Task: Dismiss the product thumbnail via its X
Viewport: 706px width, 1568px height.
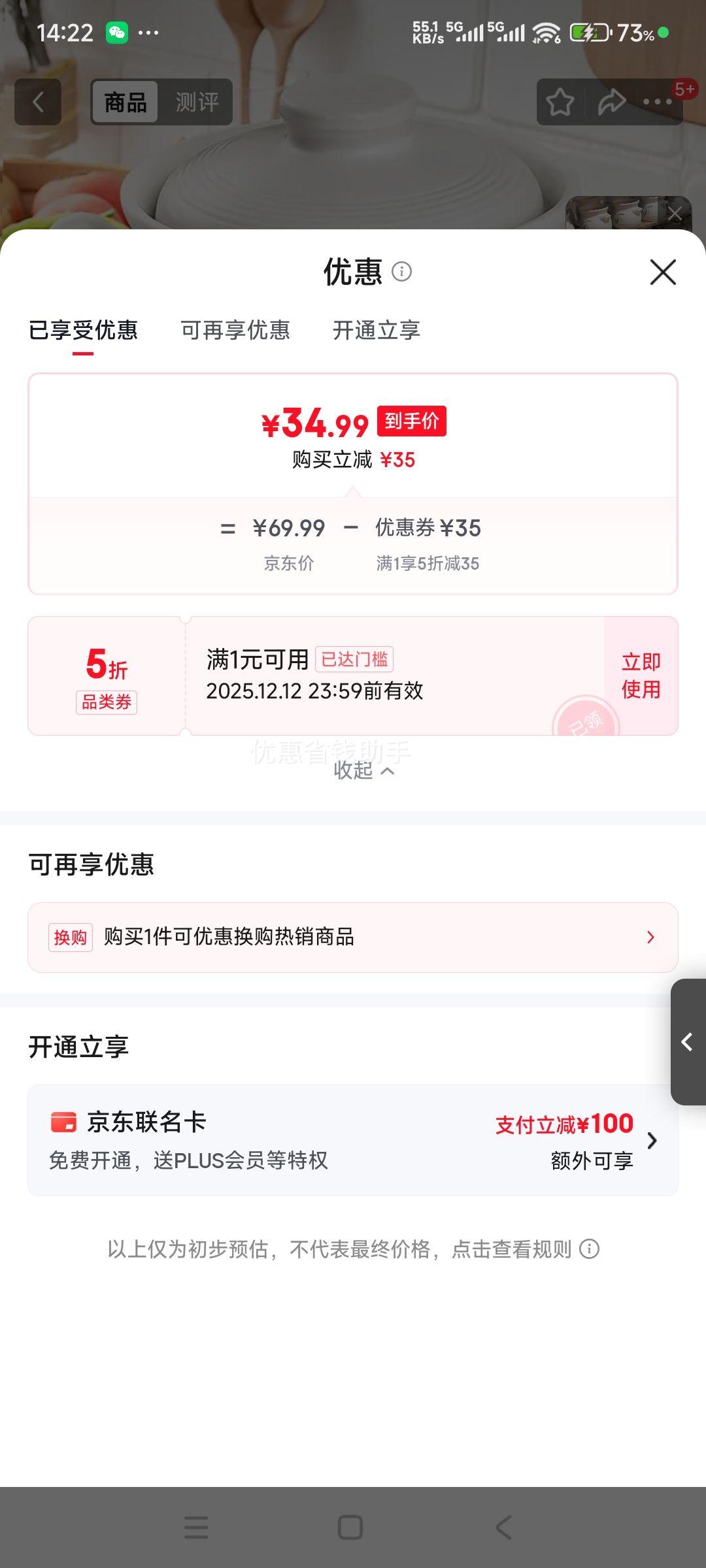Action: (x=676, y=214)
